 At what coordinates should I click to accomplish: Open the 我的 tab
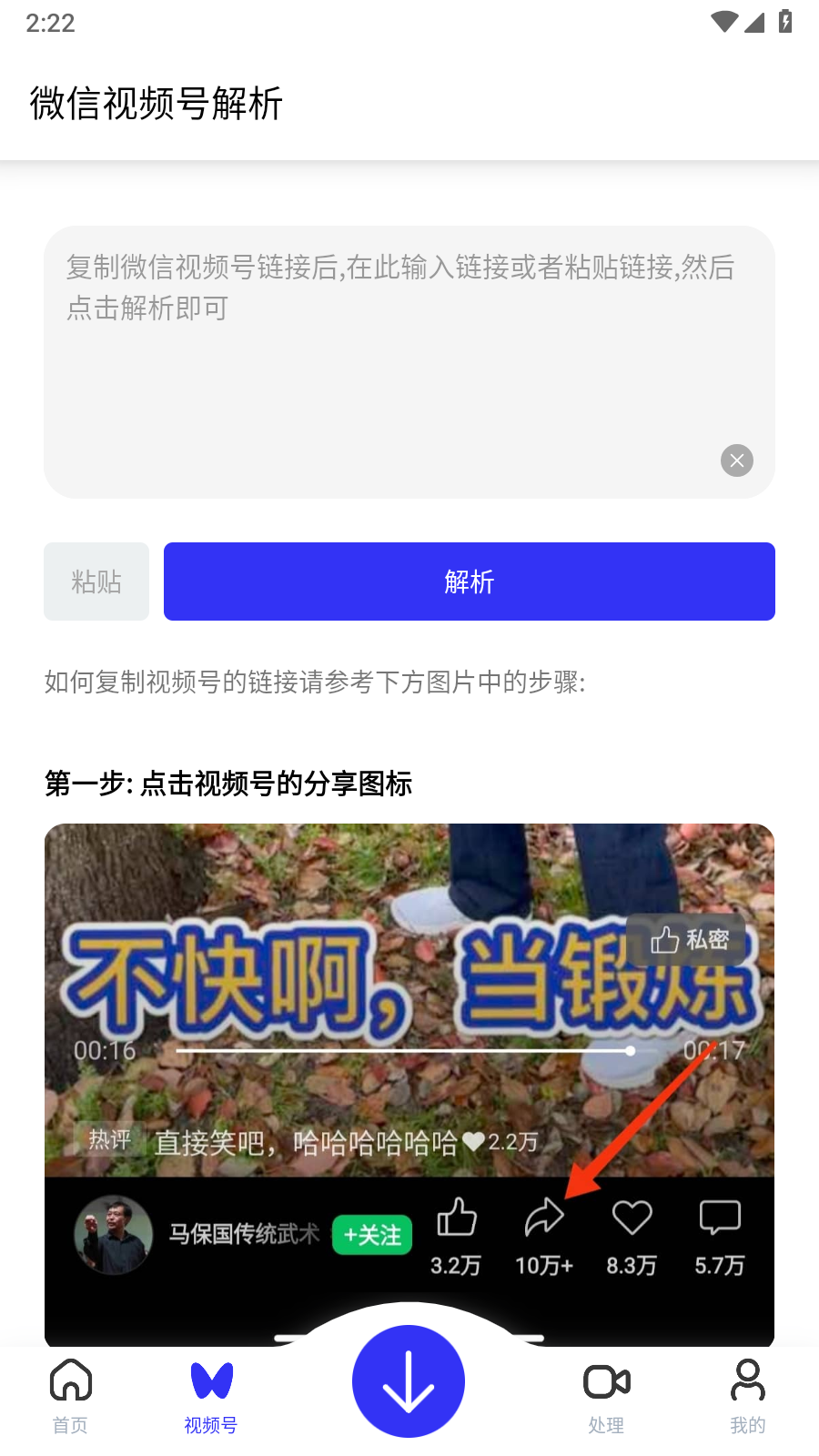(x=747, y=1392)
